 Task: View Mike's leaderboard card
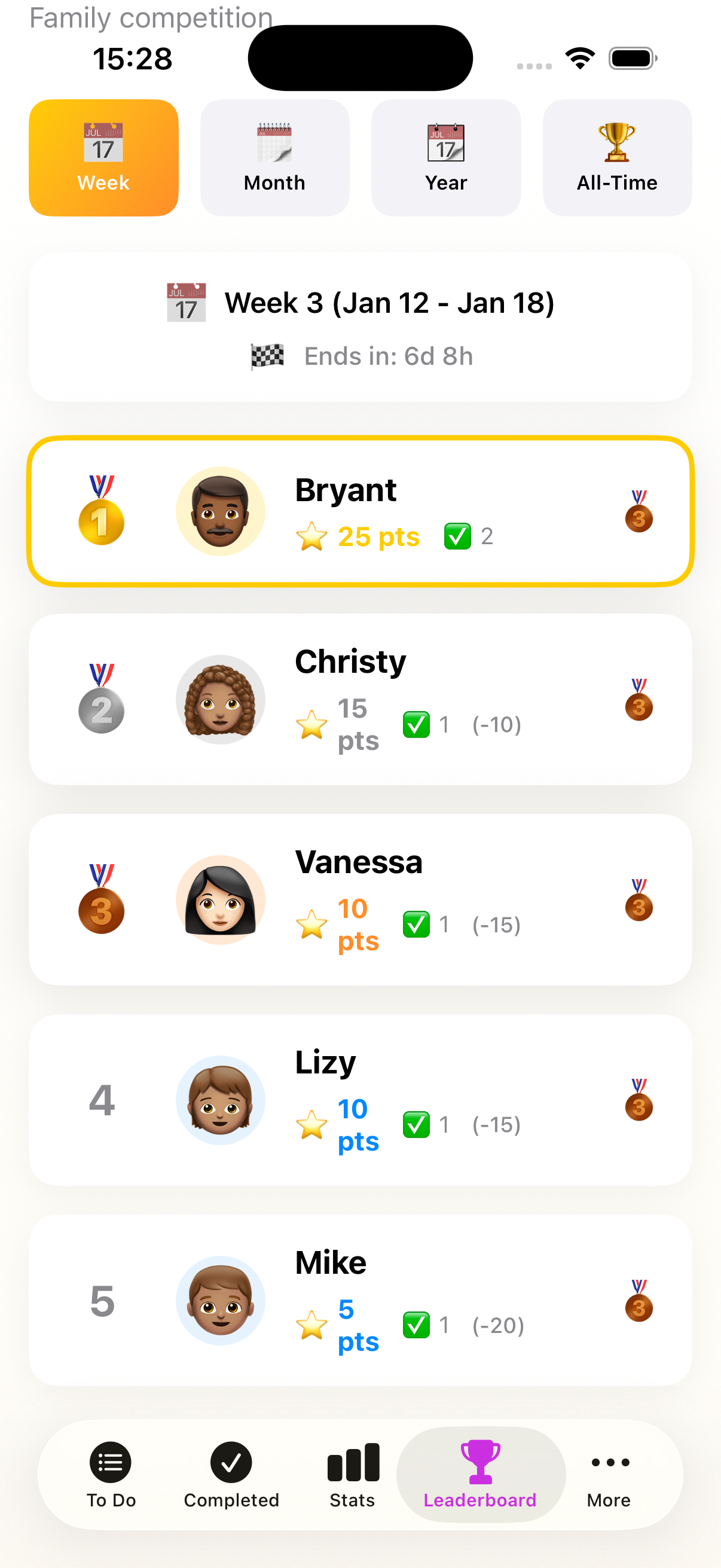(360, 1299)
